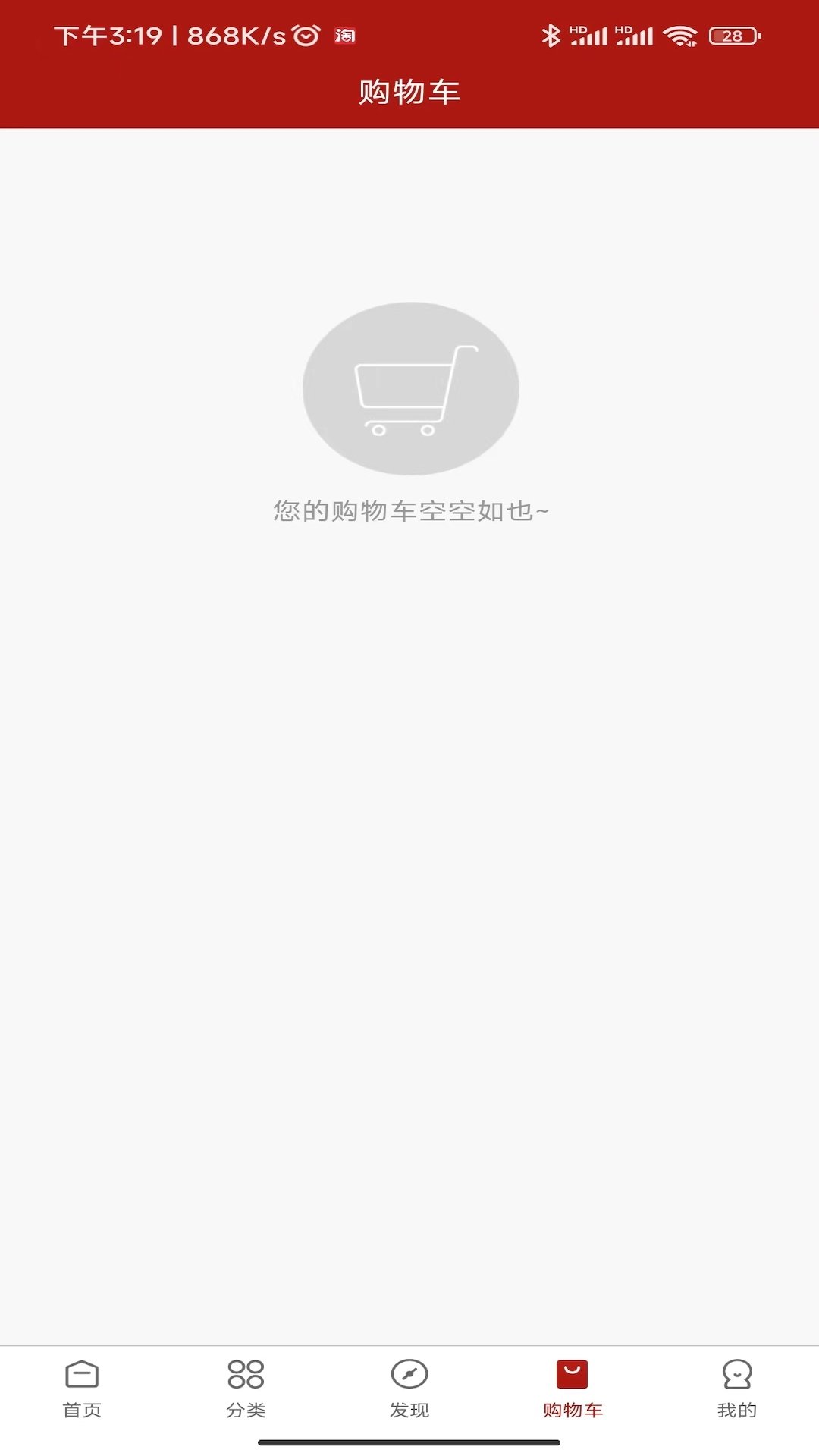819x1456 pixels.
Task: Click the Taobao icon in status bar
Action: tap(344, 36)
